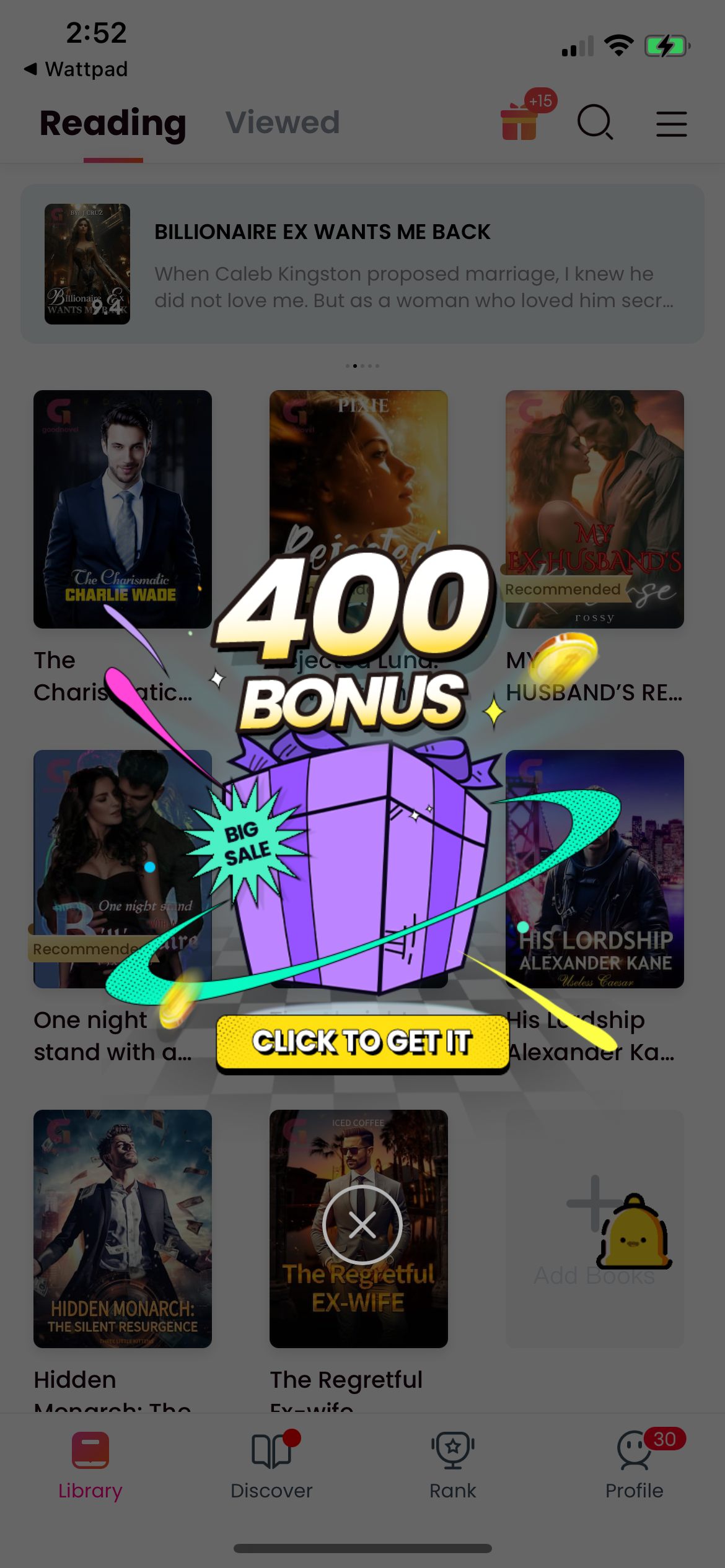Open The Charismatic Charlie Wade book
The width and height of the screenshot is (725, 1568).
point(123,509)
